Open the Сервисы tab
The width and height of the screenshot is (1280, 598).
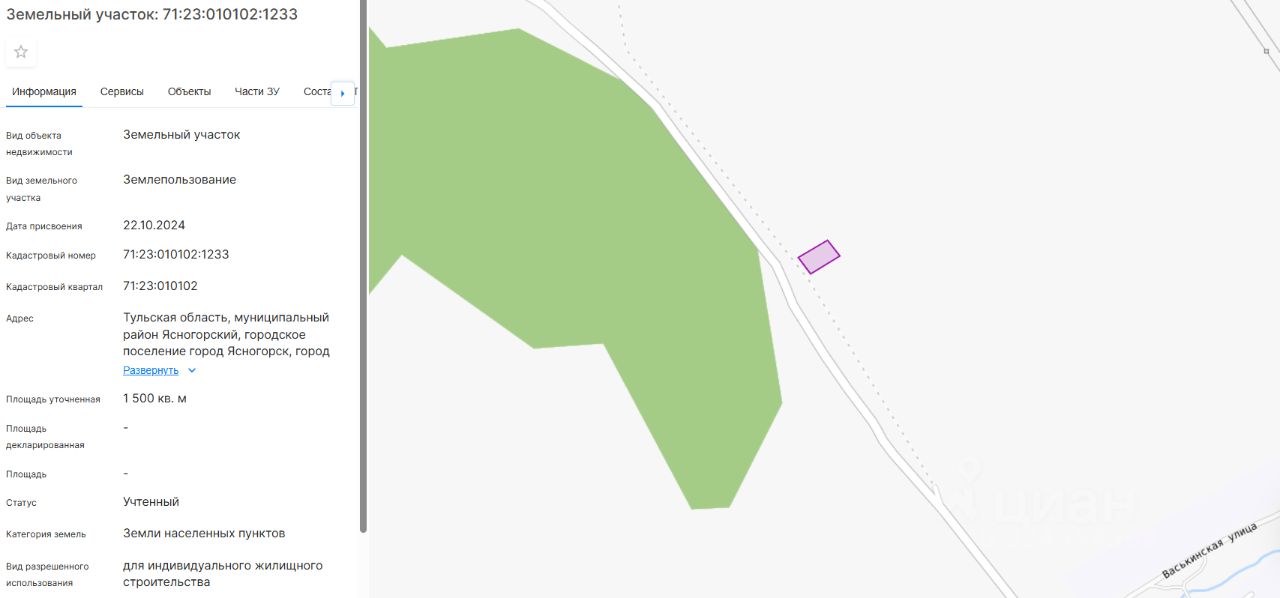click(122, 91)
